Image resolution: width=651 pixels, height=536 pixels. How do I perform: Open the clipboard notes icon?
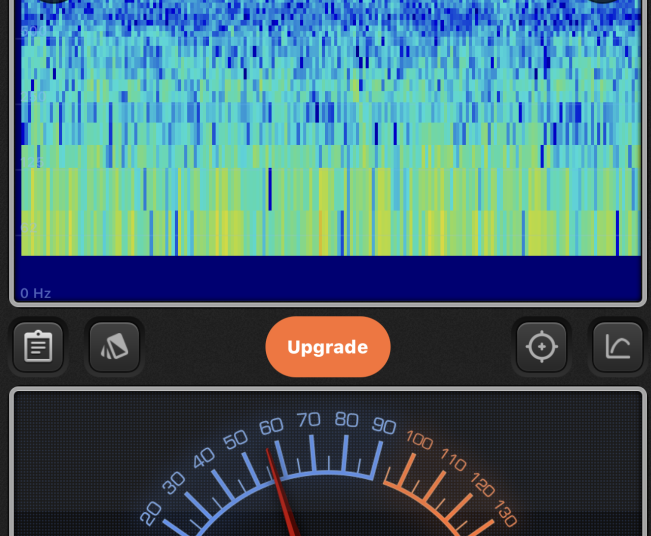[38, 347]
